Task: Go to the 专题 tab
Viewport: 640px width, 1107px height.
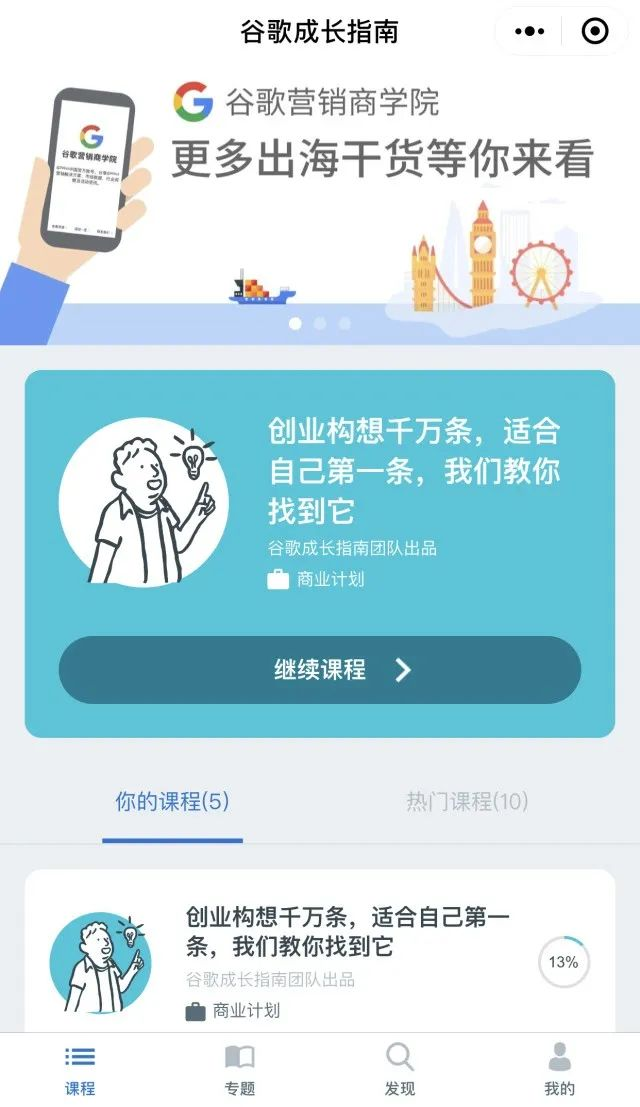Action: point(240,1070)
